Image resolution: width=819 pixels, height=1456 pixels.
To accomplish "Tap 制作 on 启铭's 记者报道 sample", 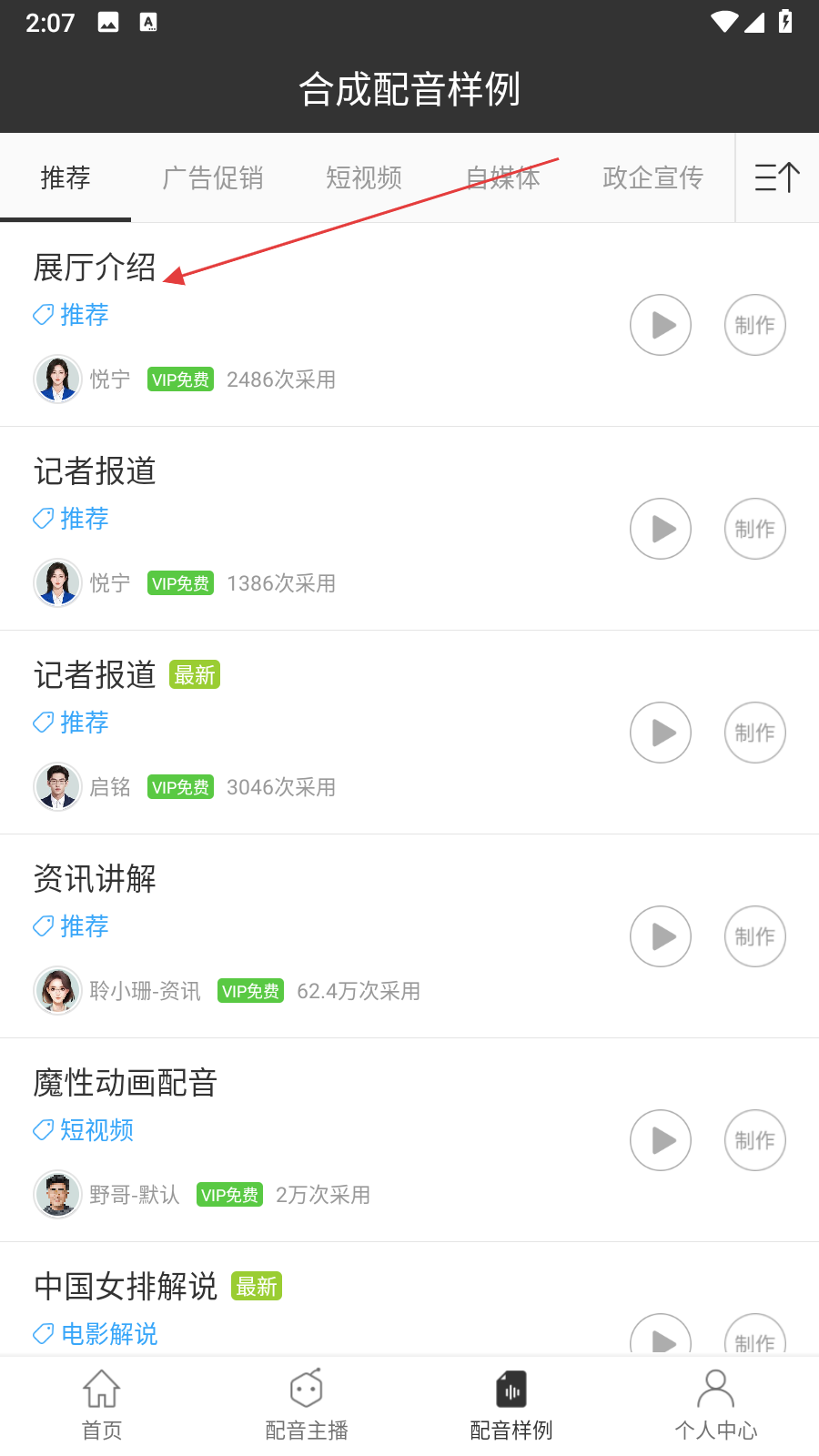I will (754, 733).
